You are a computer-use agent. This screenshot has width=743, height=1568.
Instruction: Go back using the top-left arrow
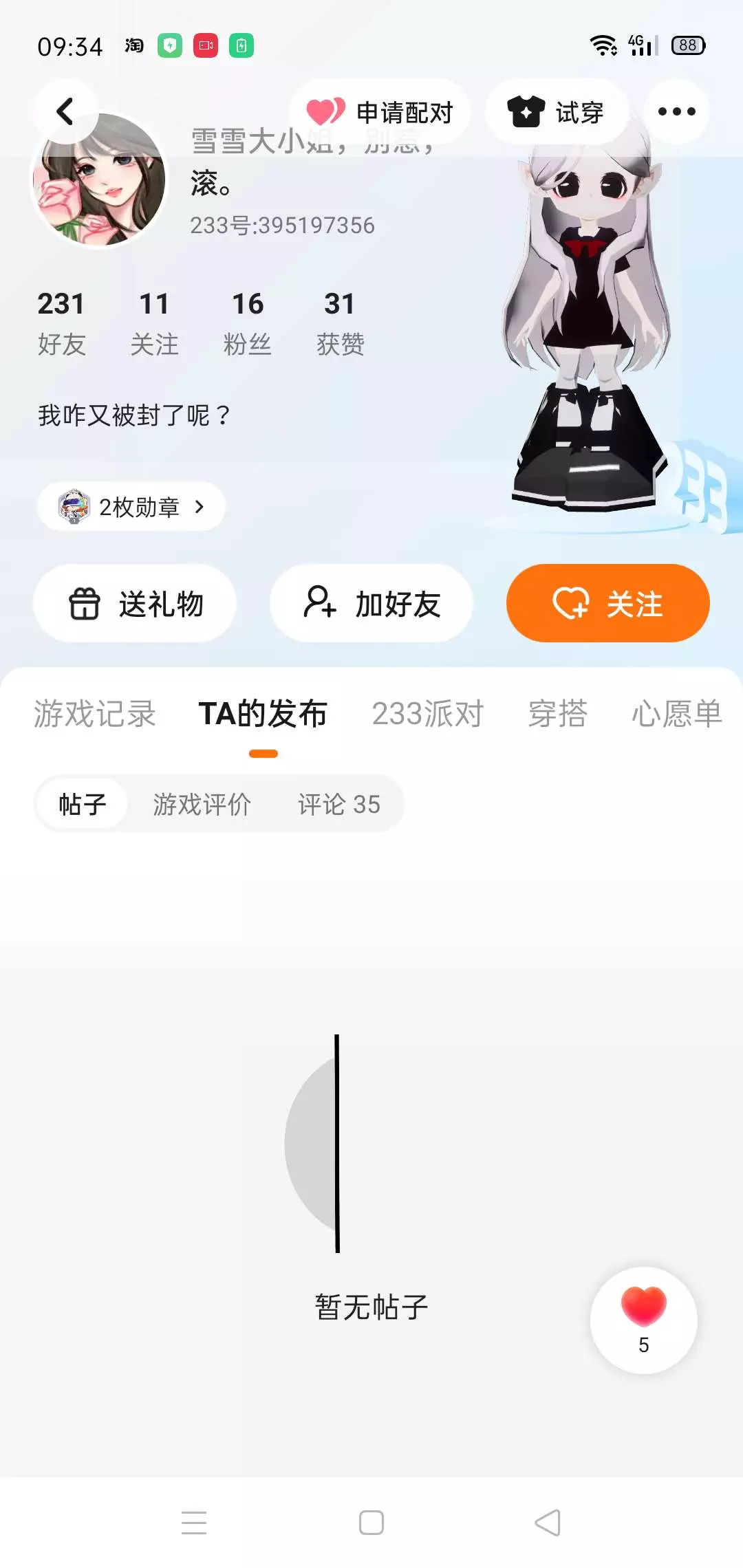65,111
